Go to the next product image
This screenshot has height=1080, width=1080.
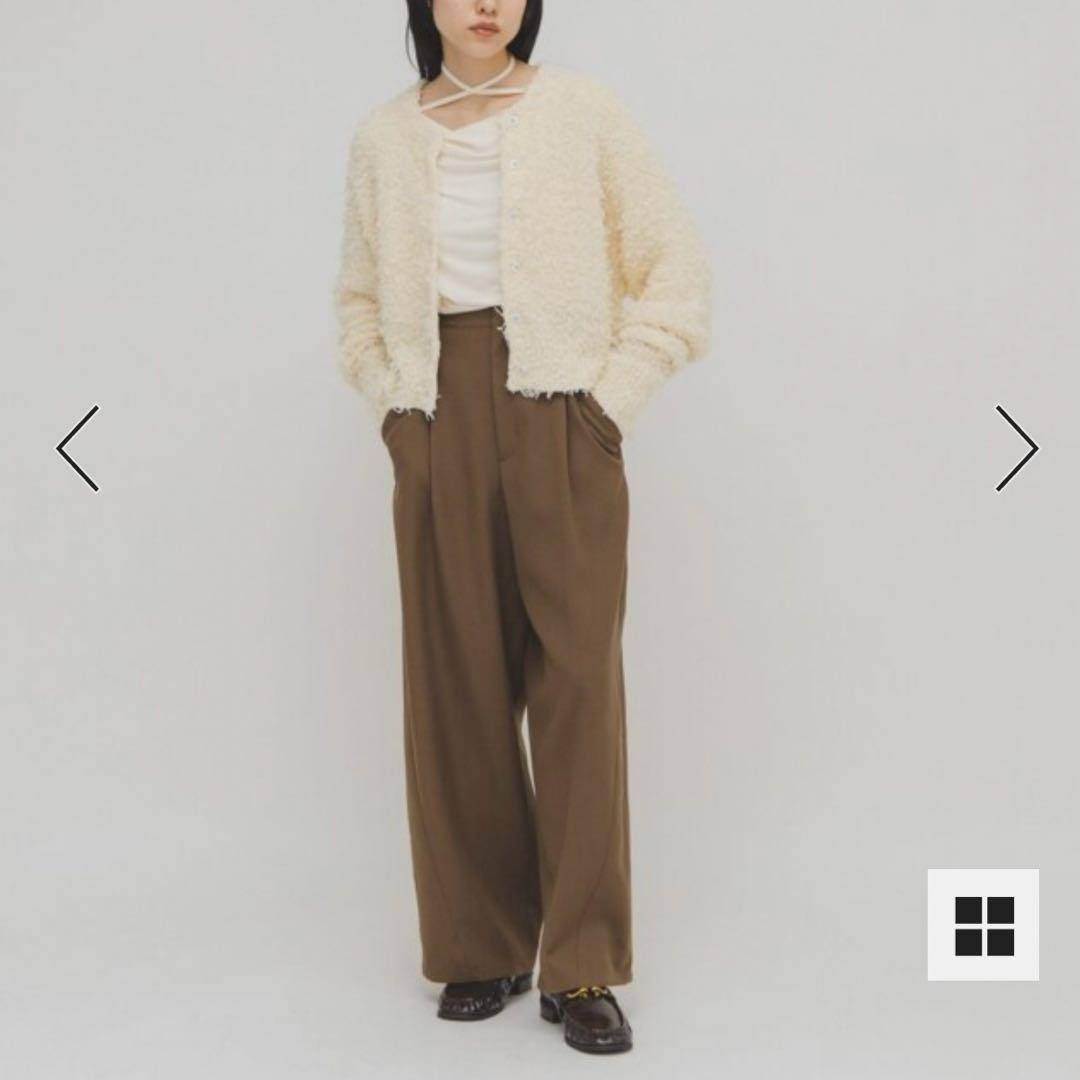tap(1017, 448)
